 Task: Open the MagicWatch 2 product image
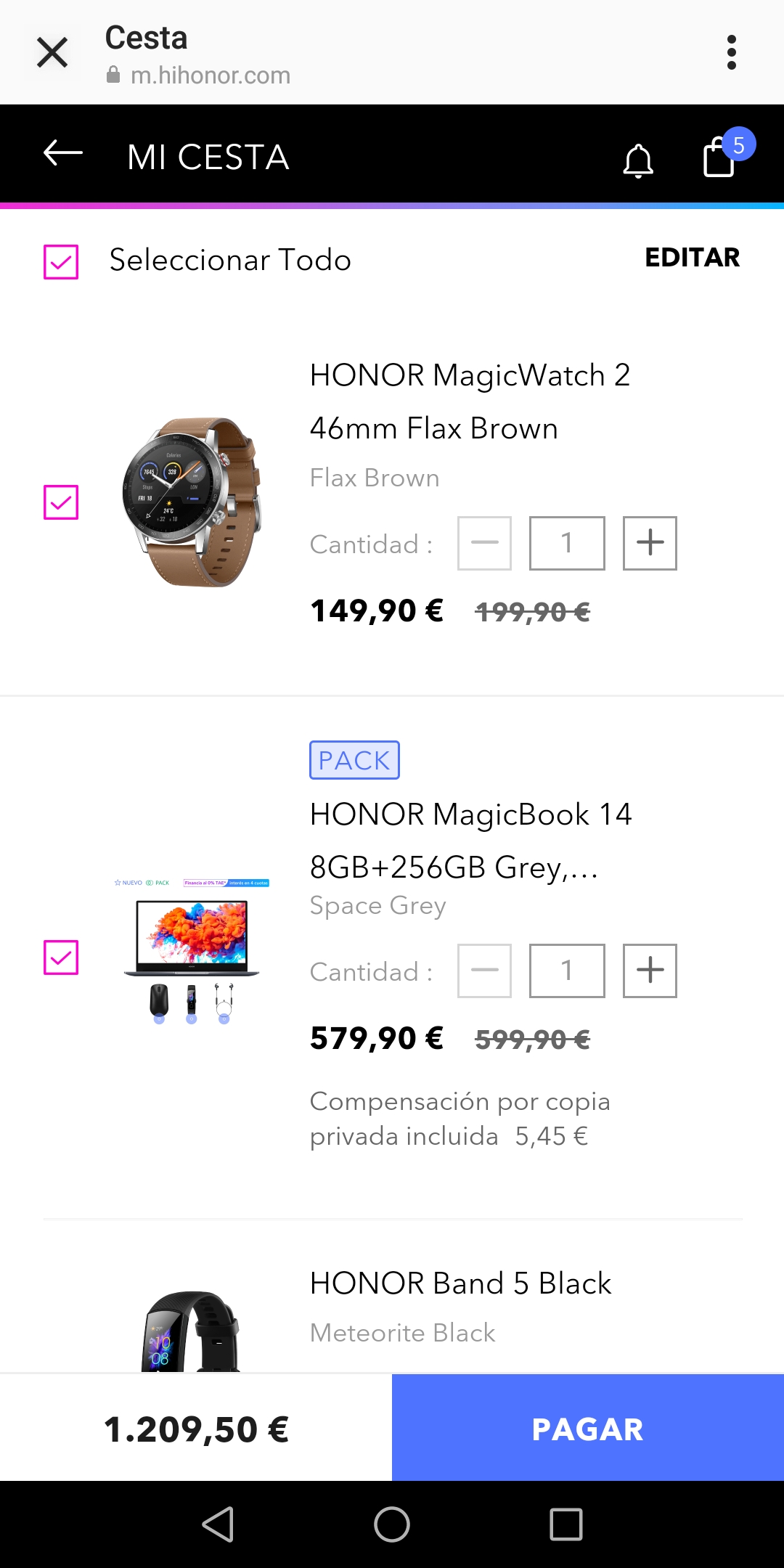[192, 502]
